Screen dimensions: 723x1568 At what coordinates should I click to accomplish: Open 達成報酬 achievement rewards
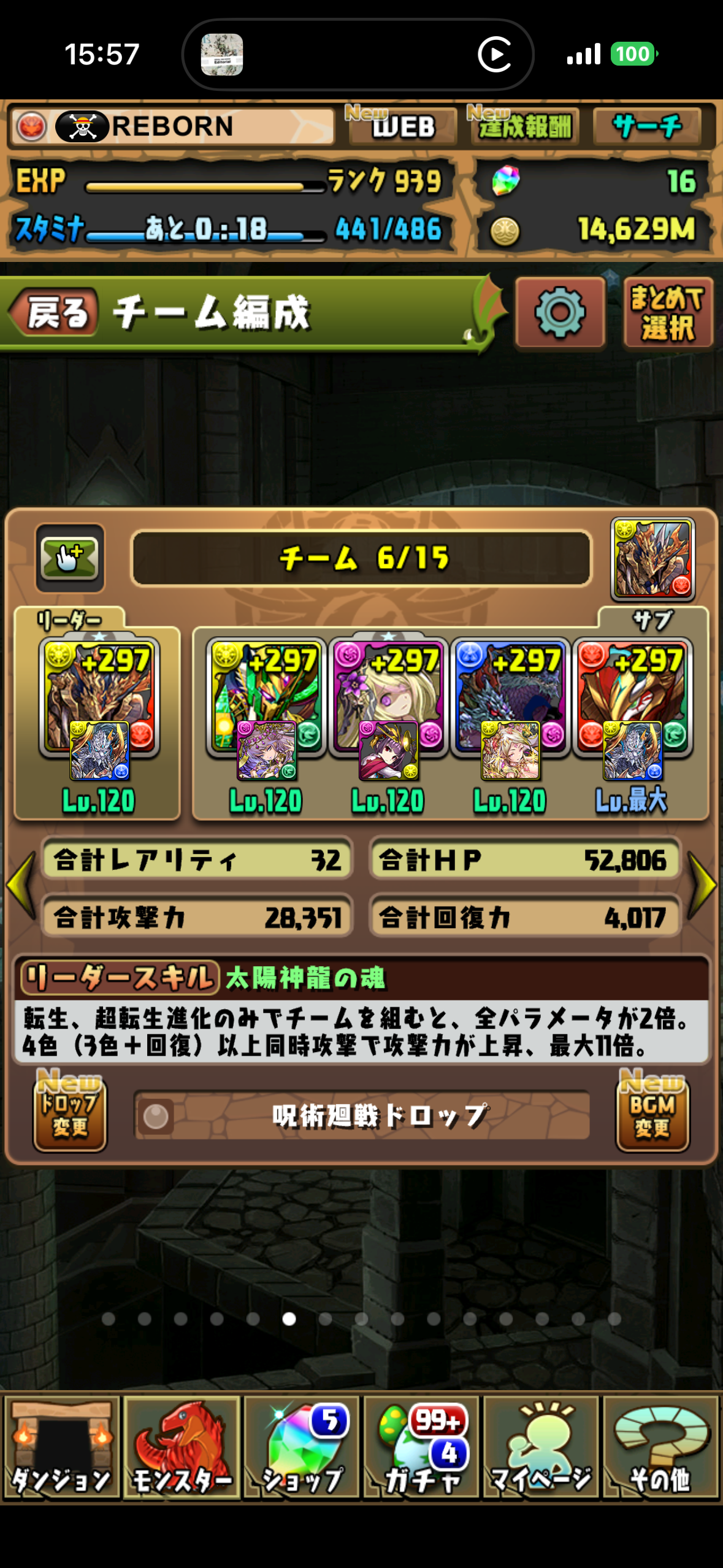[x=524, y=126]
